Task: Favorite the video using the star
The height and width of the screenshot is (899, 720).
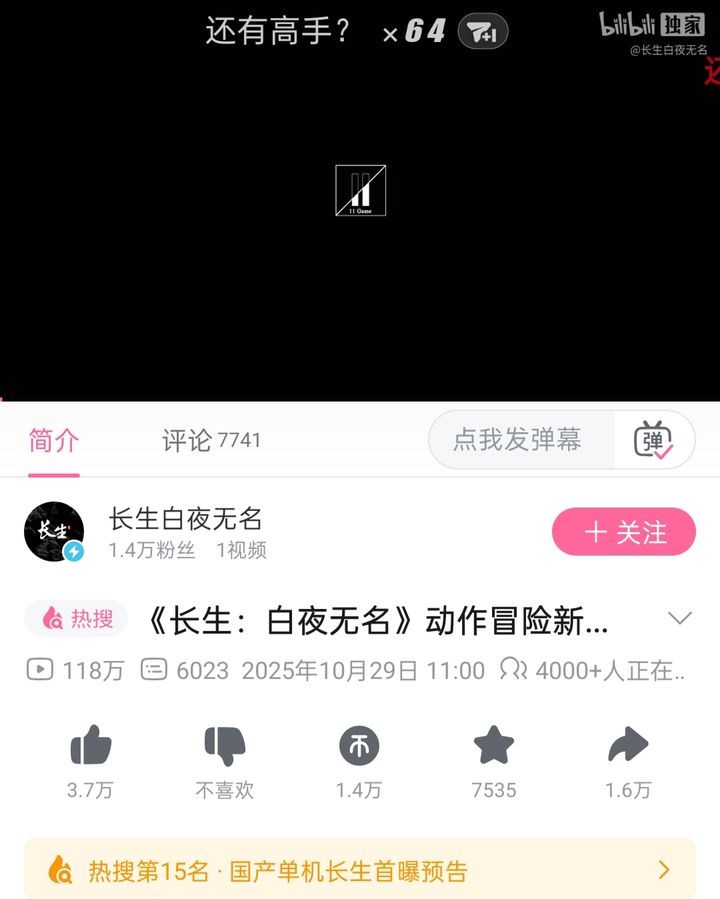Action: coord(493,746)
